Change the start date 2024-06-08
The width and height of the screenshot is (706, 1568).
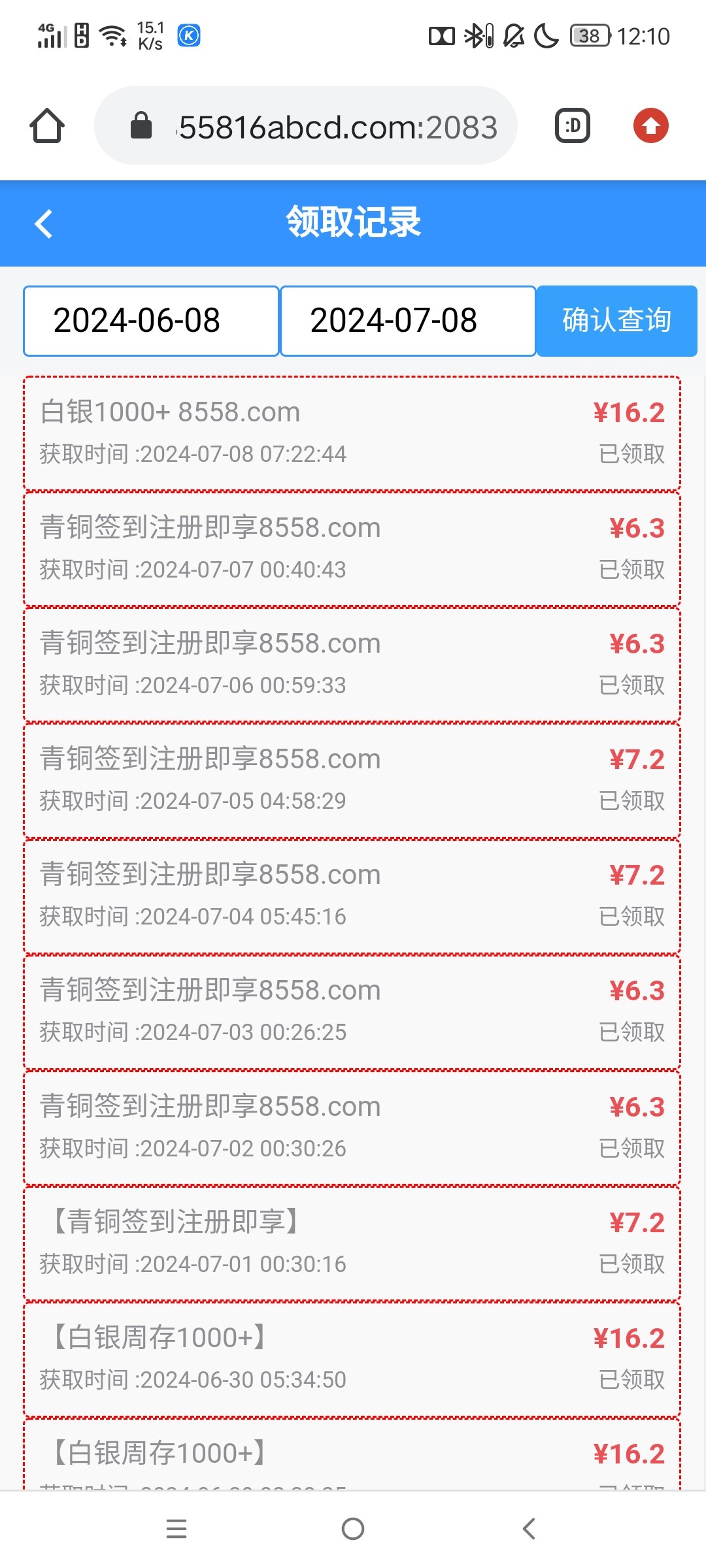coord(151,321)
